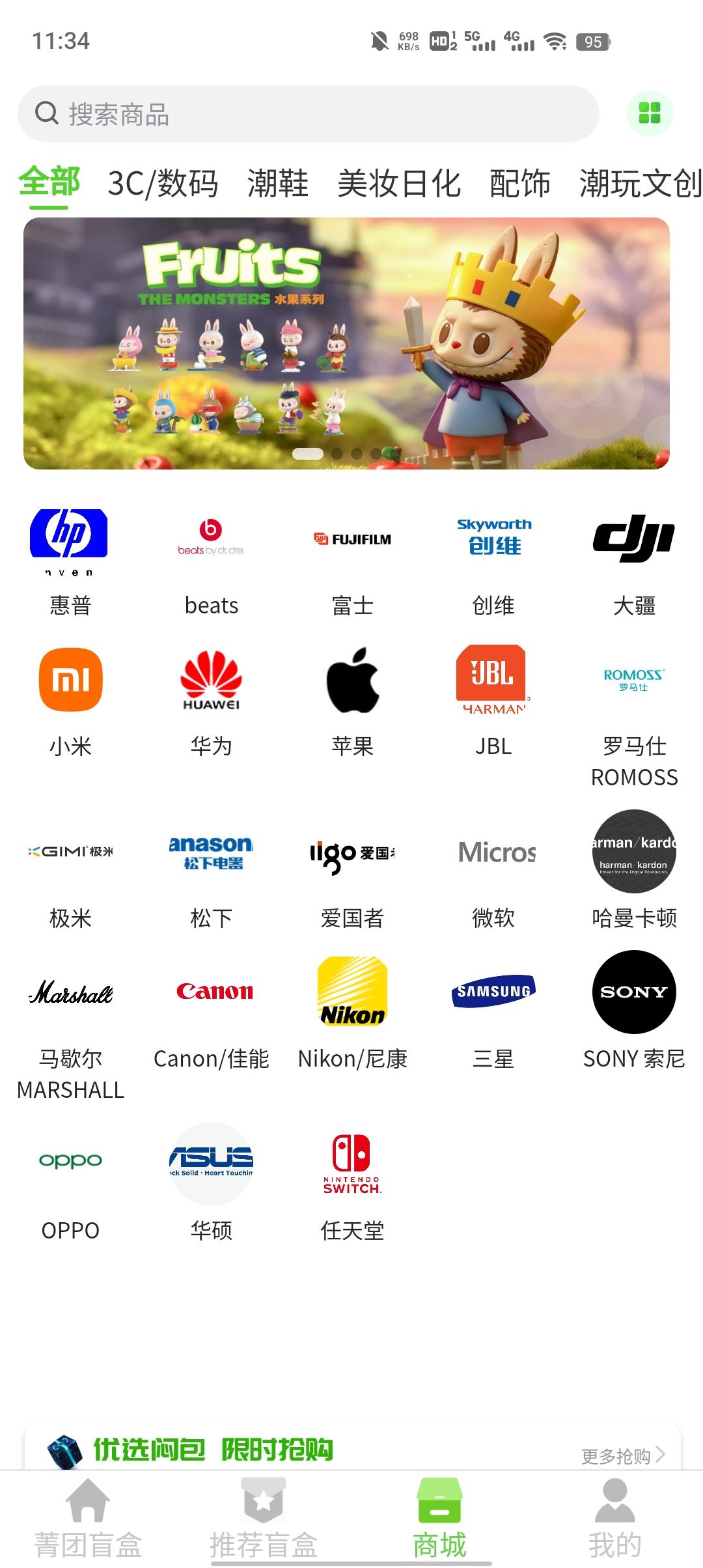Switch to the 美妆日化 tab

tap(399, 184)
